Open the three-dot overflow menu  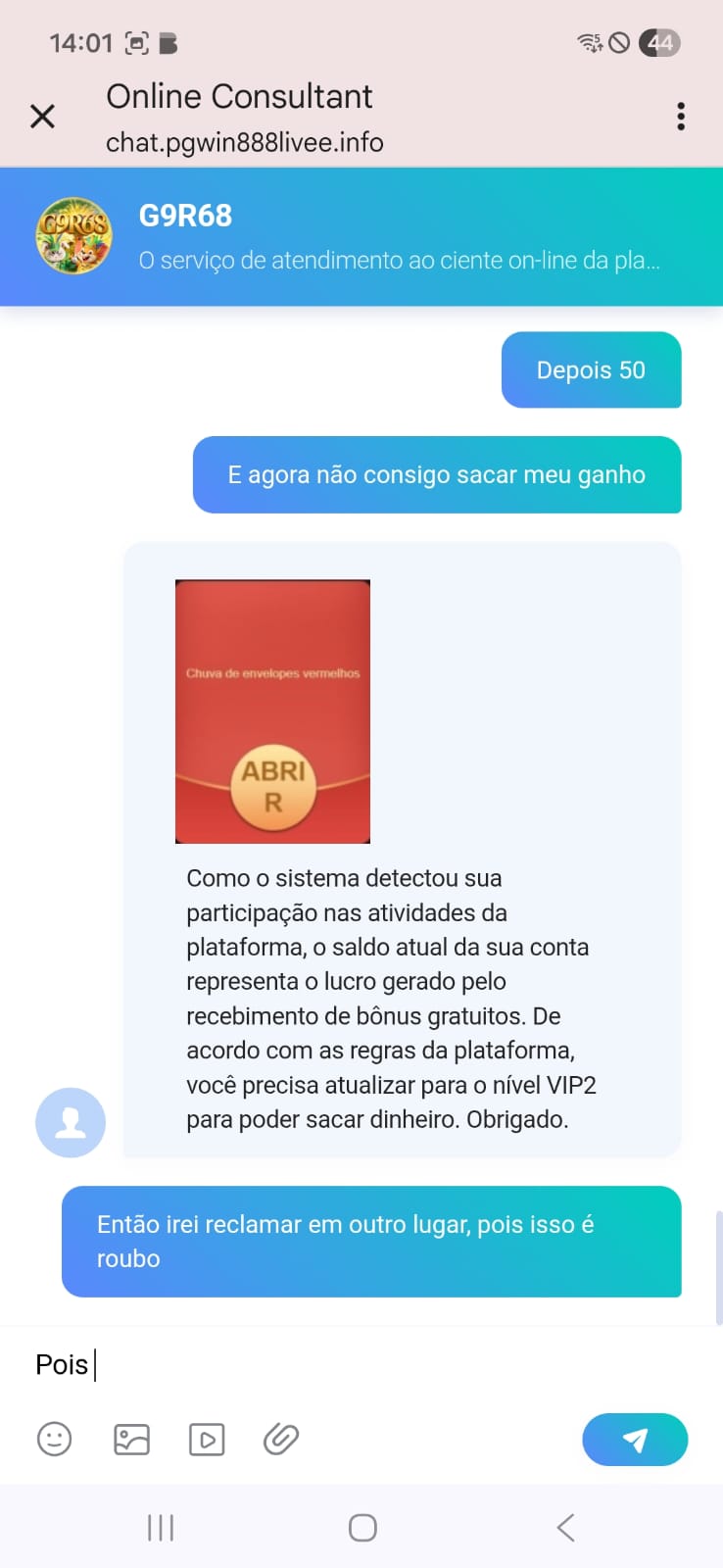[x=680, y=117]
